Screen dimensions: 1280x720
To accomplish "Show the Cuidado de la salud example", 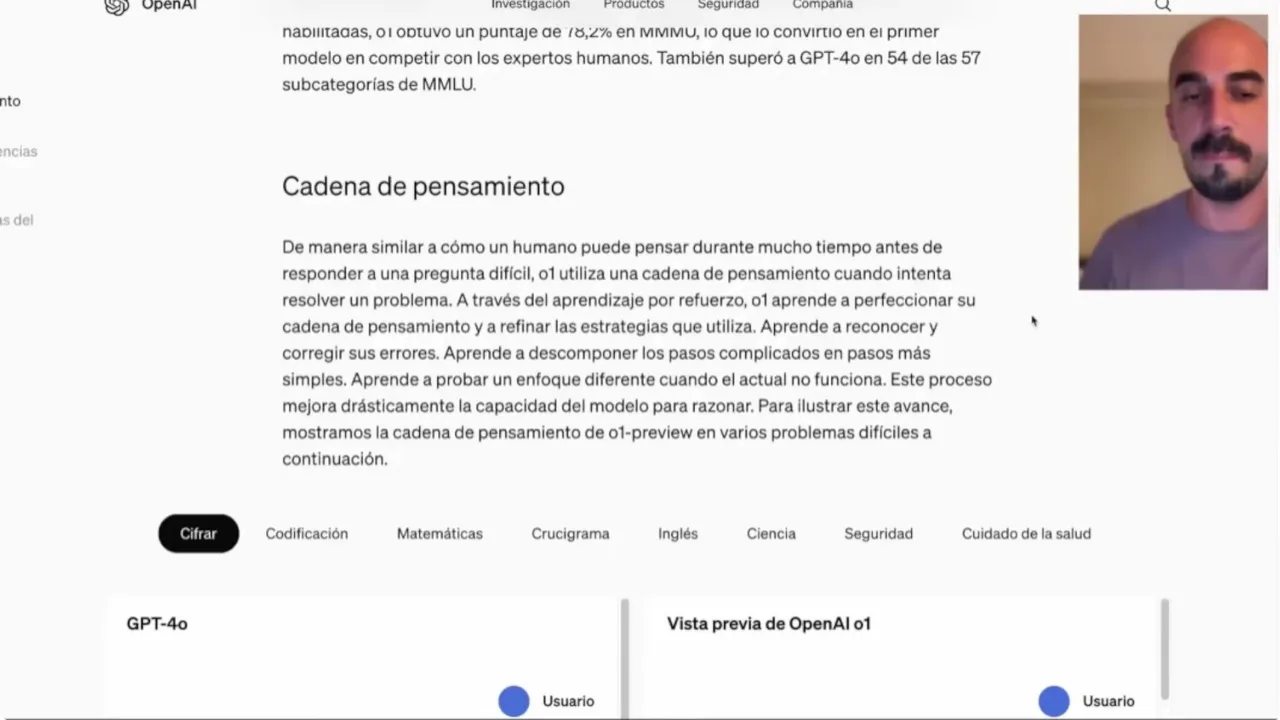I will pos(1026,533).
